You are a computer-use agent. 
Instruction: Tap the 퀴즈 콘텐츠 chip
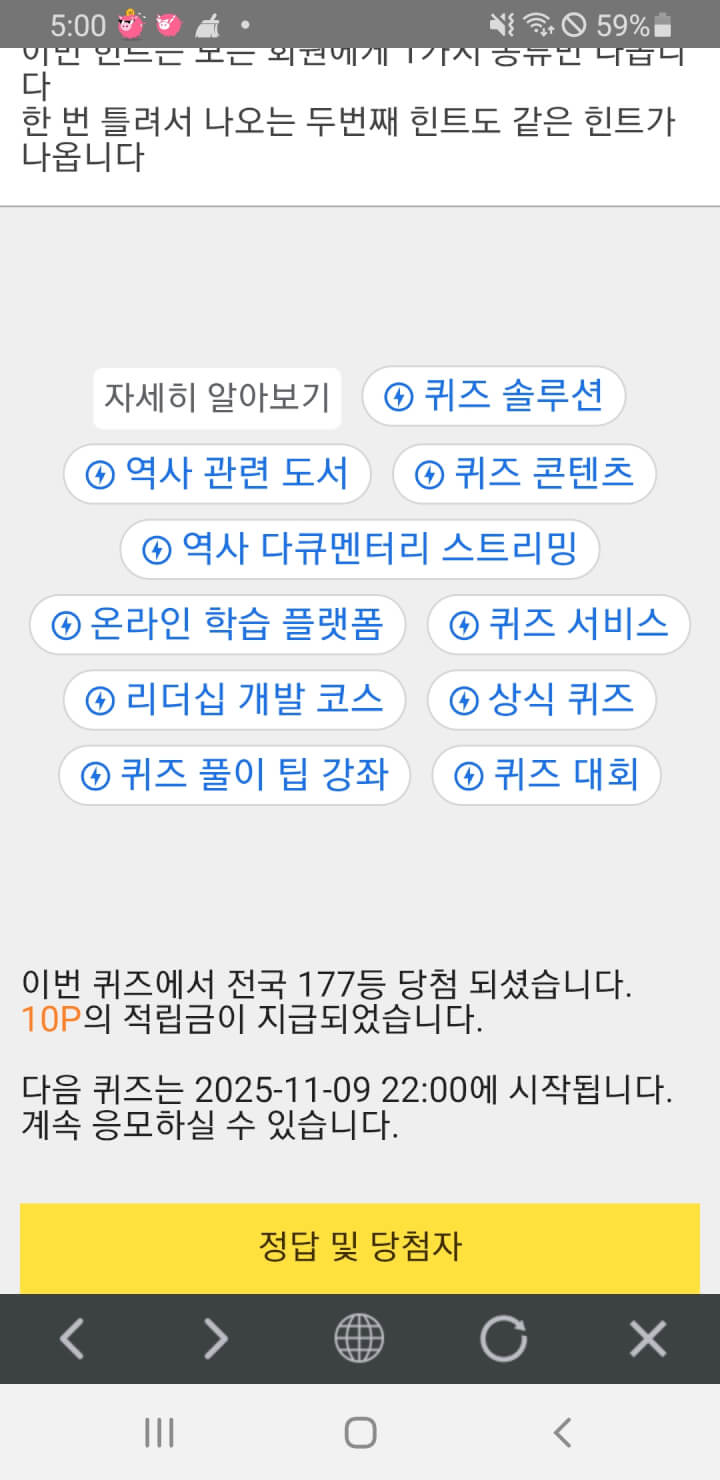tap(524, 474)
